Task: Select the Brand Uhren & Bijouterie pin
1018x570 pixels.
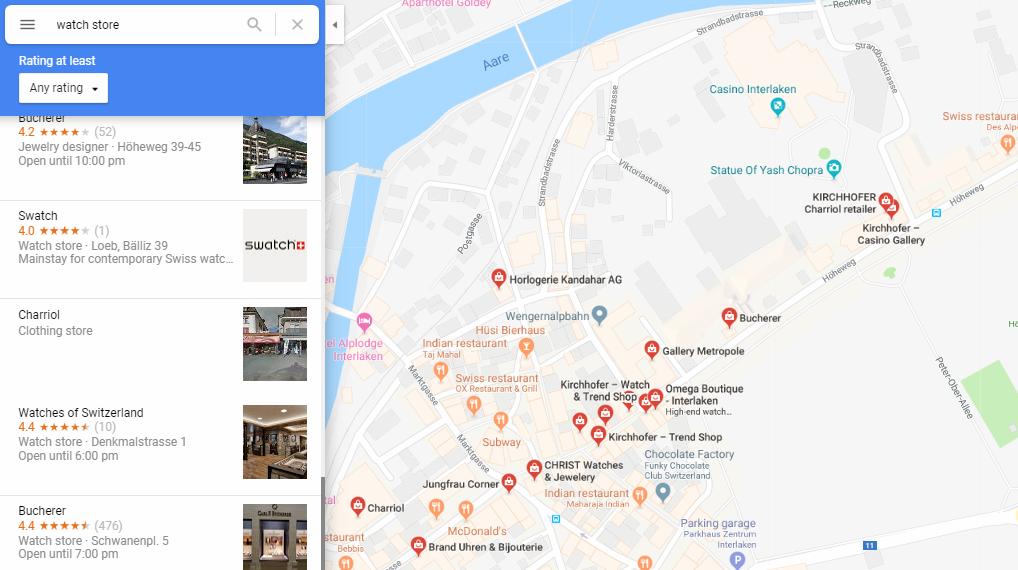Action: pyautogui.click(x=418, y=545)
